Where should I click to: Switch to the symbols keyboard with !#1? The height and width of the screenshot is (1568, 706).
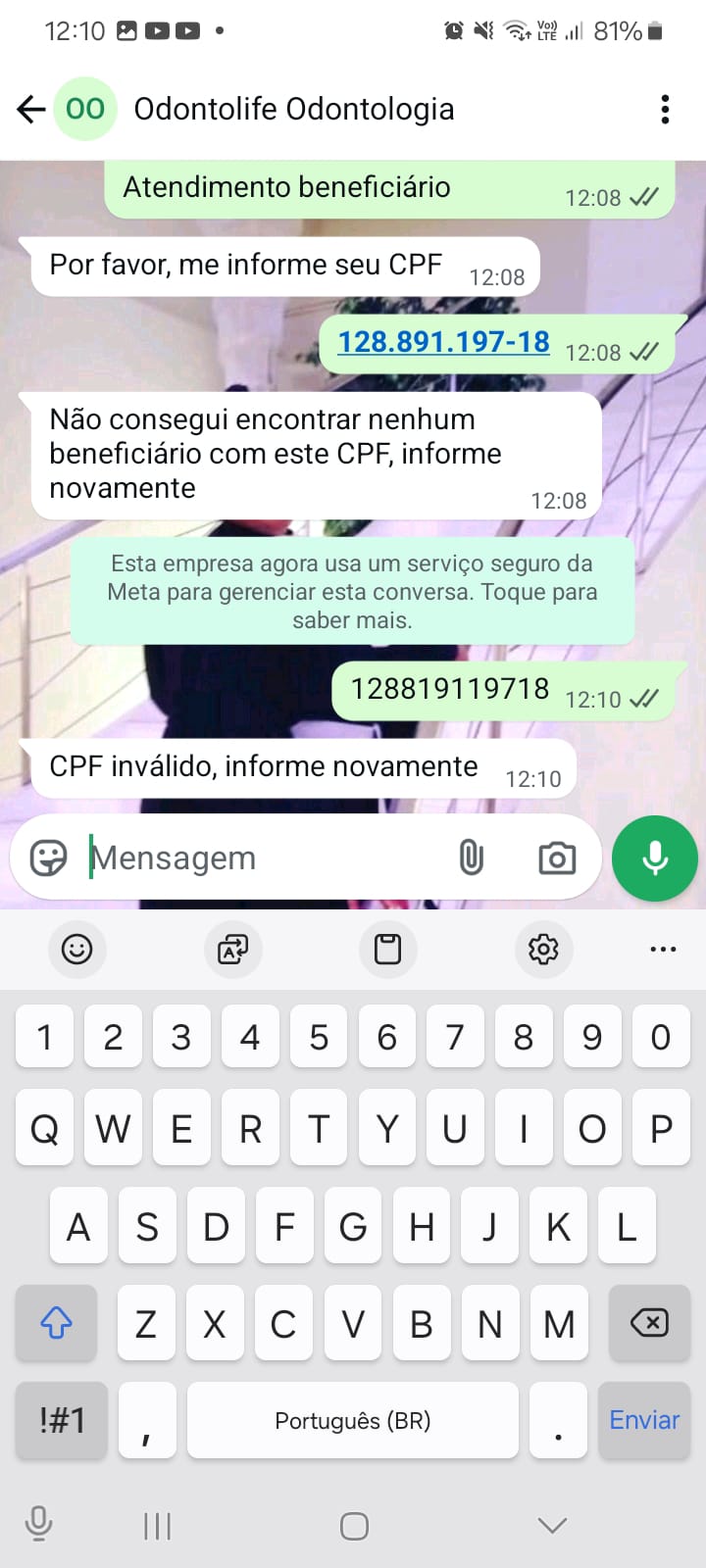(62, 1420)
